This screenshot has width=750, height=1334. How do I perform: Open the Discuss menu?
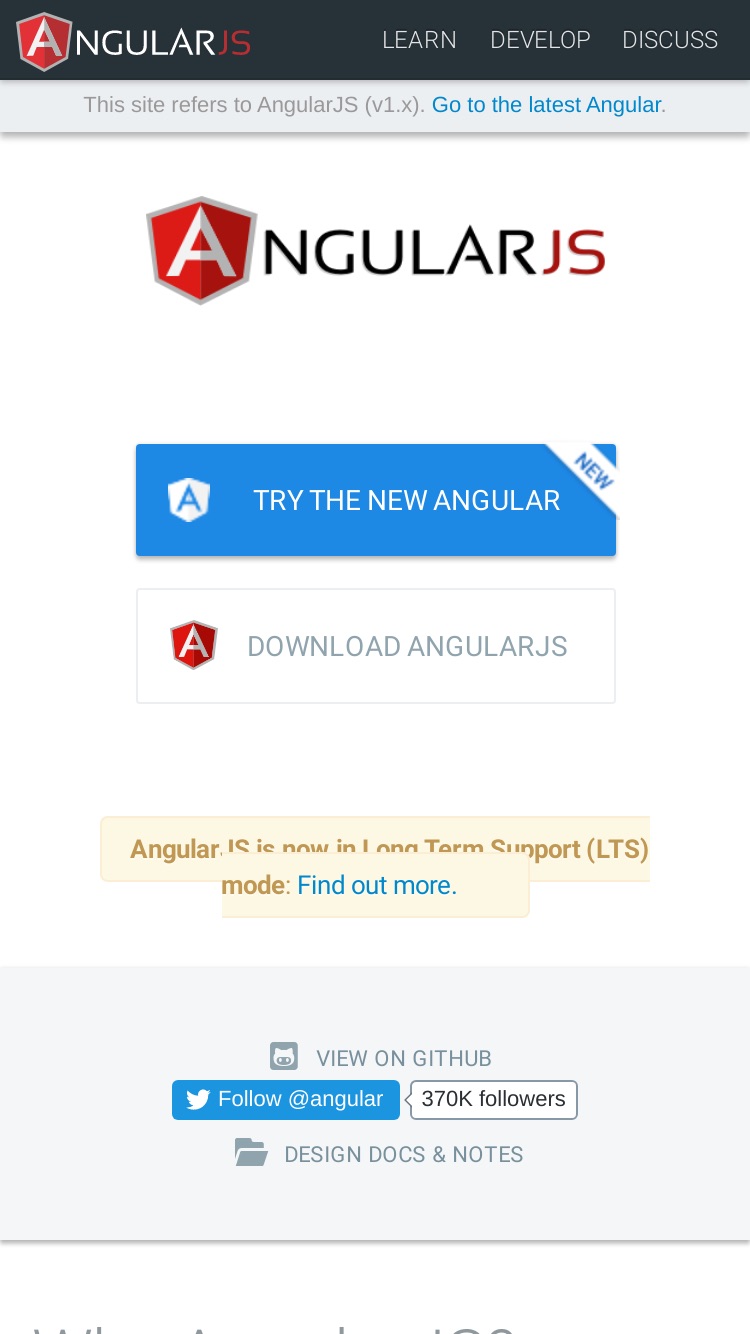(x=670, y=40)
